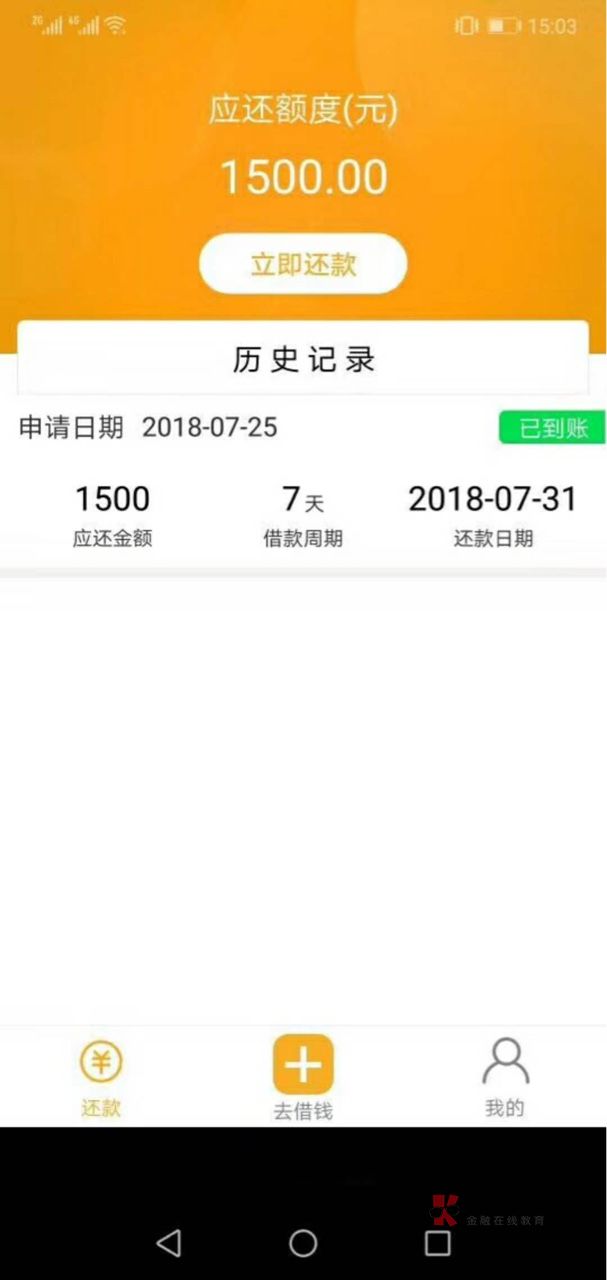The width and height of the screenshot is (607, 1280).
Task: Open the 去借钱 borrow tab
Action: coord(303,1078)
